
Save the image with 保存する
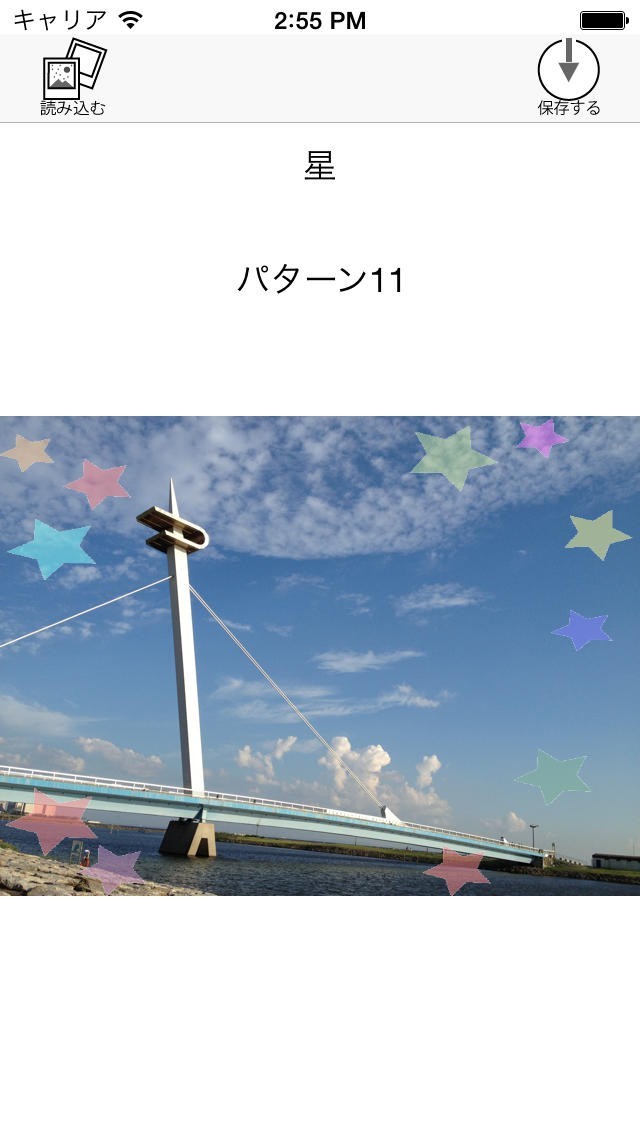pos(568,77)
